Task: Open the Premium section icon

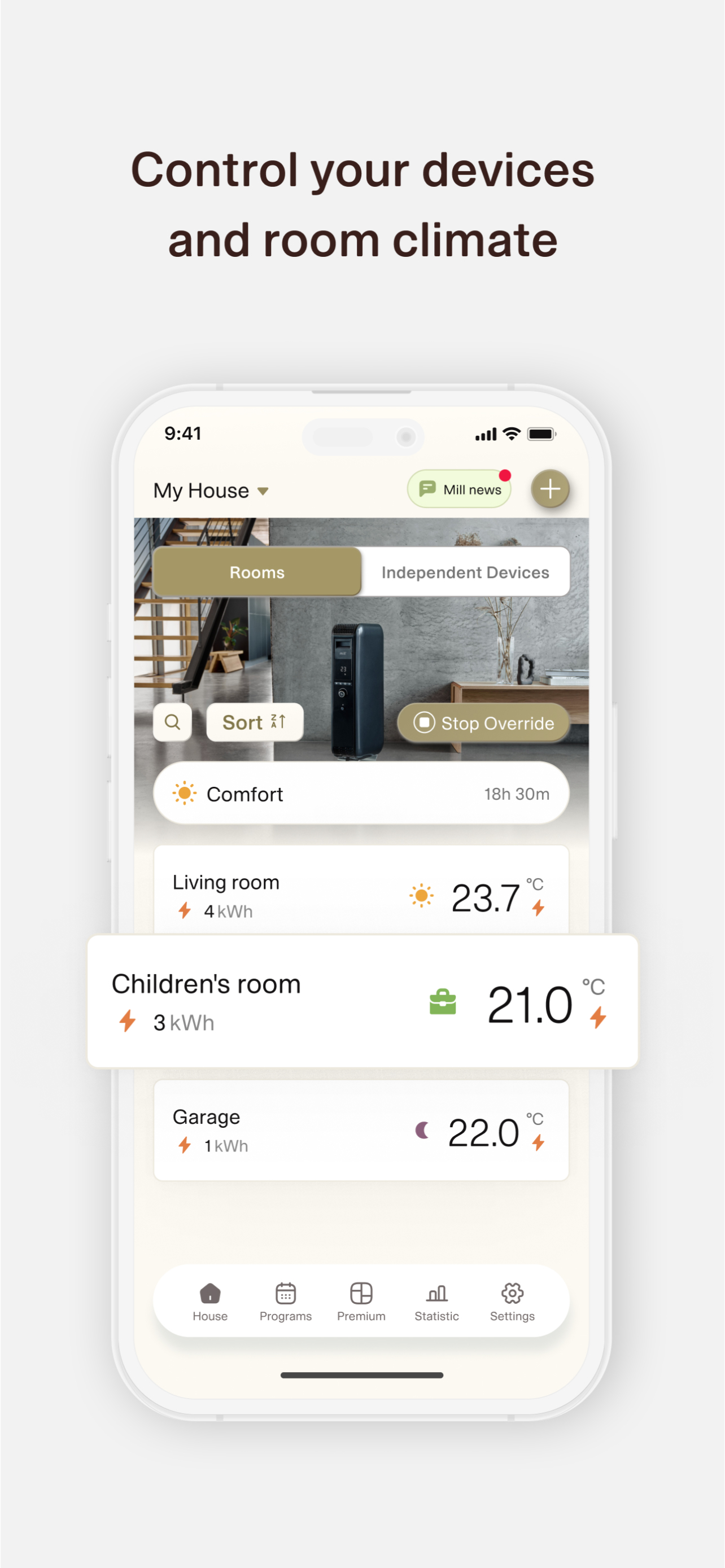Action: point(361,1295)
